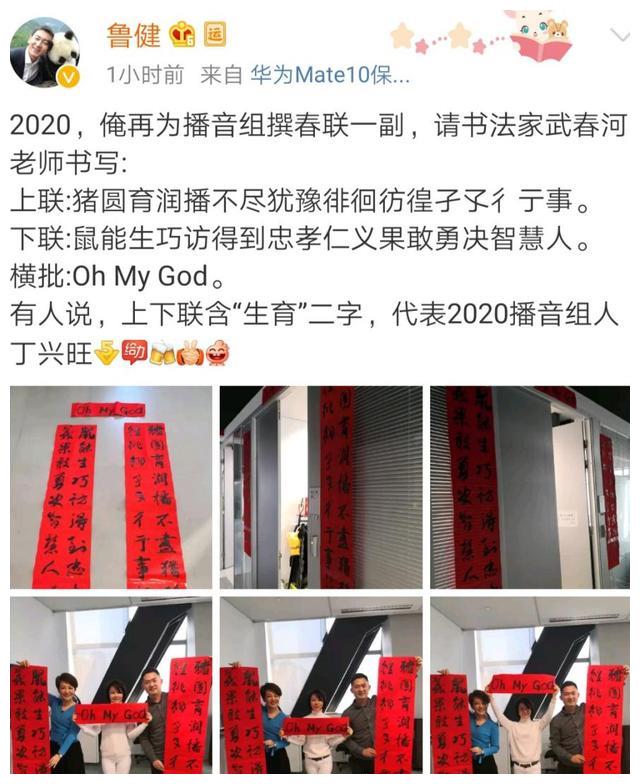Open the first photo of couplets on floor
The width and height of the screenshot is (640, 784).
tap(111, 487)
